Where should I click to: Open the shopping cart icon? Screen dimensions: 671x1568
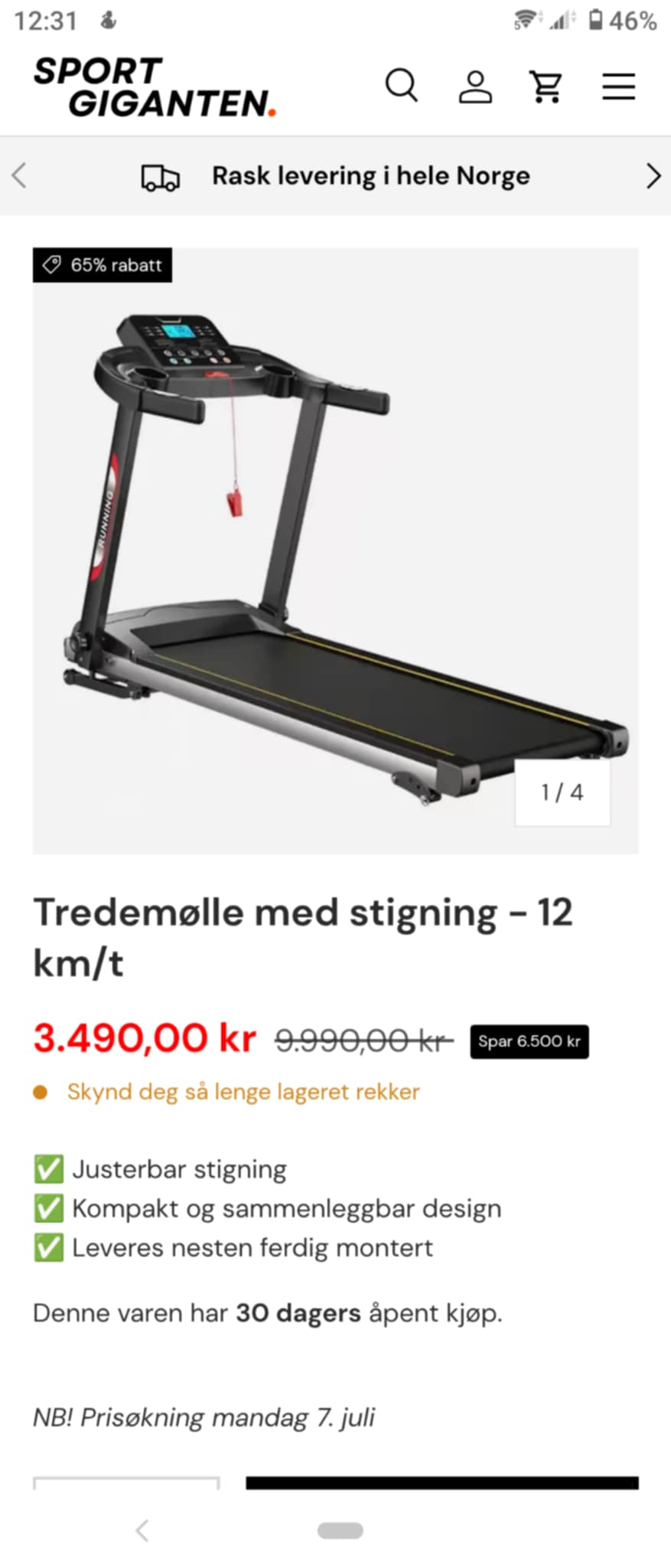546,86
